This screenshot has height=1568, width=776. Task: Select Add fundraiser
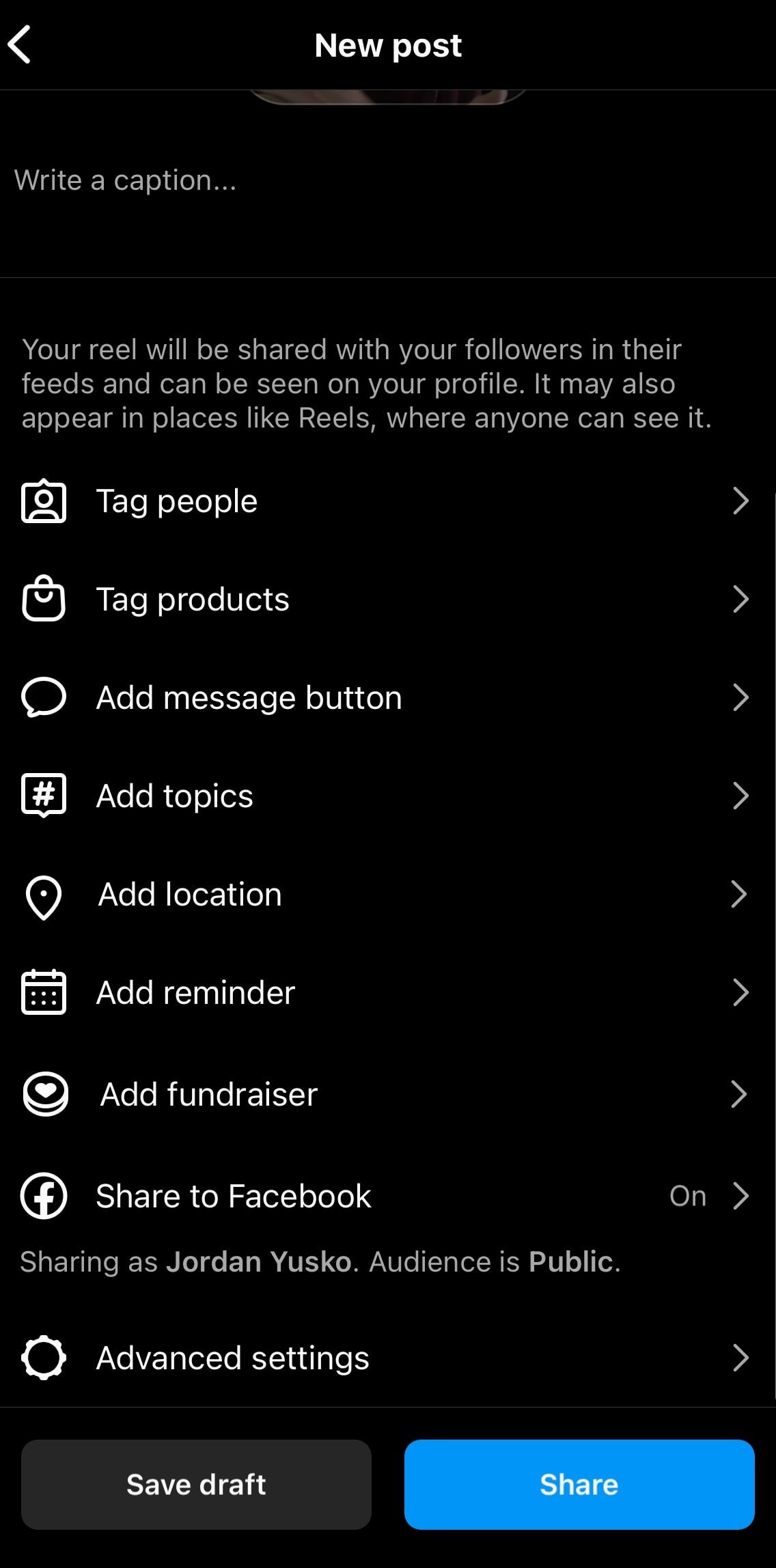[387, 1094]
